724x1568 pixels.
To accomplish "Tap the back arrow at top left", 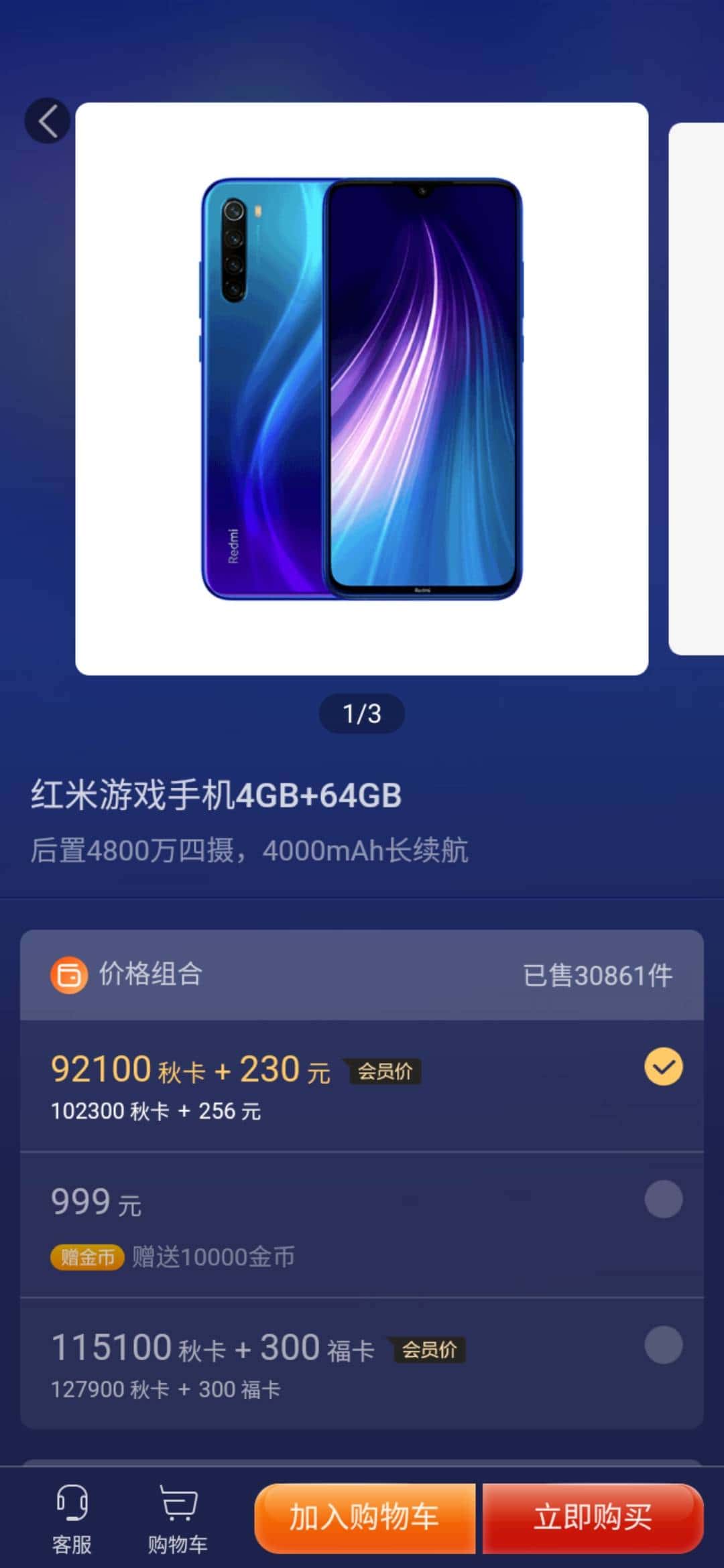I will click(46, 121).
